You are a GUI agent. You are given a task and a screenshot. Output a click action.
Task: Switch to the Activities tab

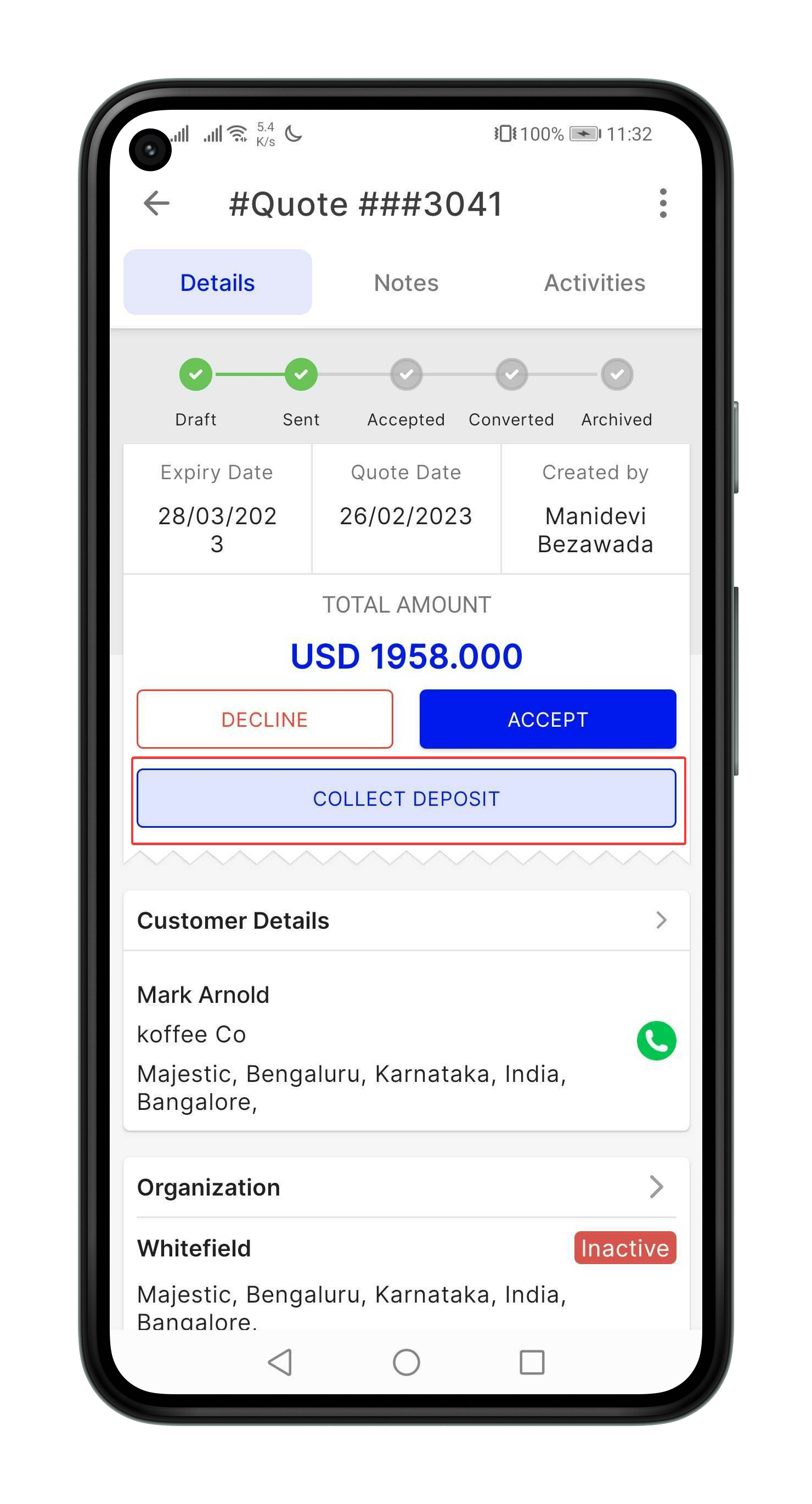coord(594,283)
